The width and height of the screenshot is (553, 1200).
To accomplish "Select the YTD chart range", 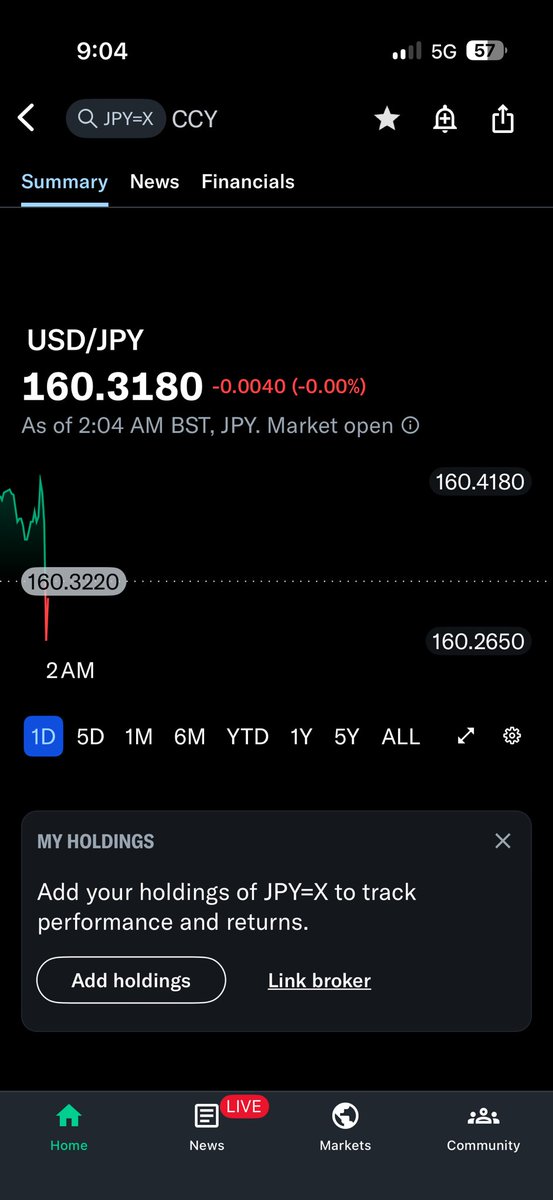I will (x=247, y=737).
